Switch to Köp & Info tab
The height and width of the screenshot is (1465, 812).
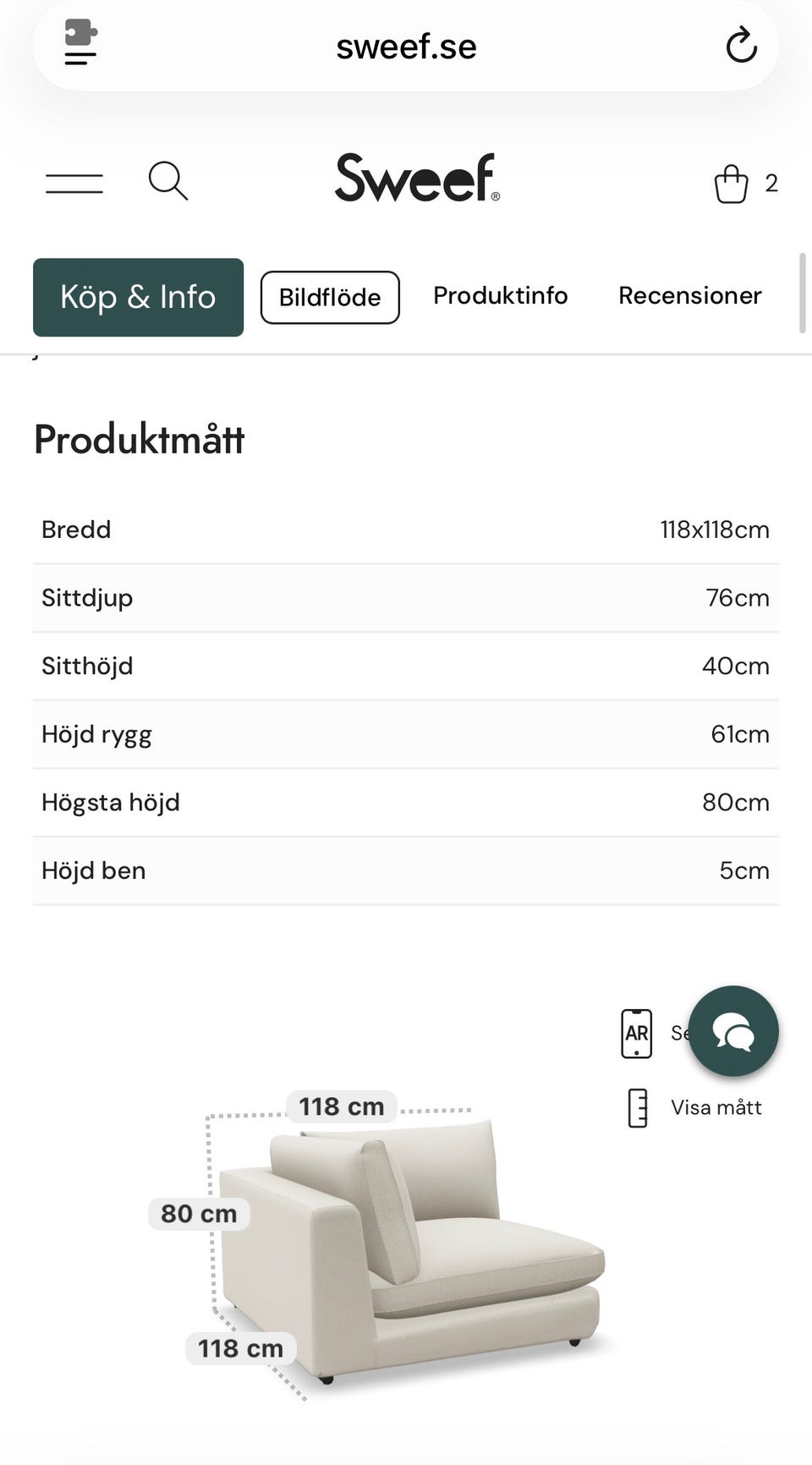click(138, 297)
